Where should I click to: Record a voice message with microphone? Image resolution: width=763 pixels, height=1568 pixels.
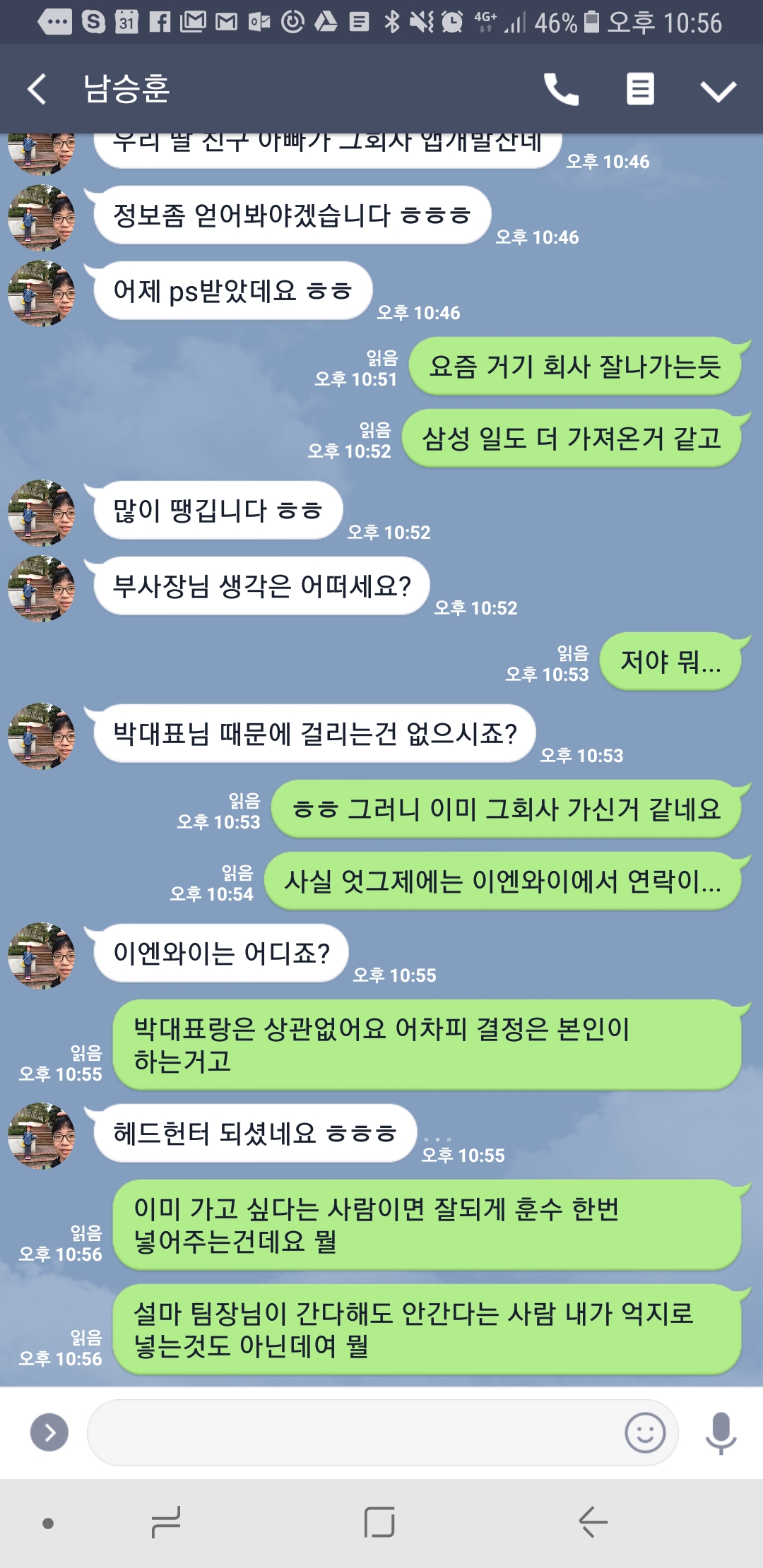click(x=721, y=1432)
